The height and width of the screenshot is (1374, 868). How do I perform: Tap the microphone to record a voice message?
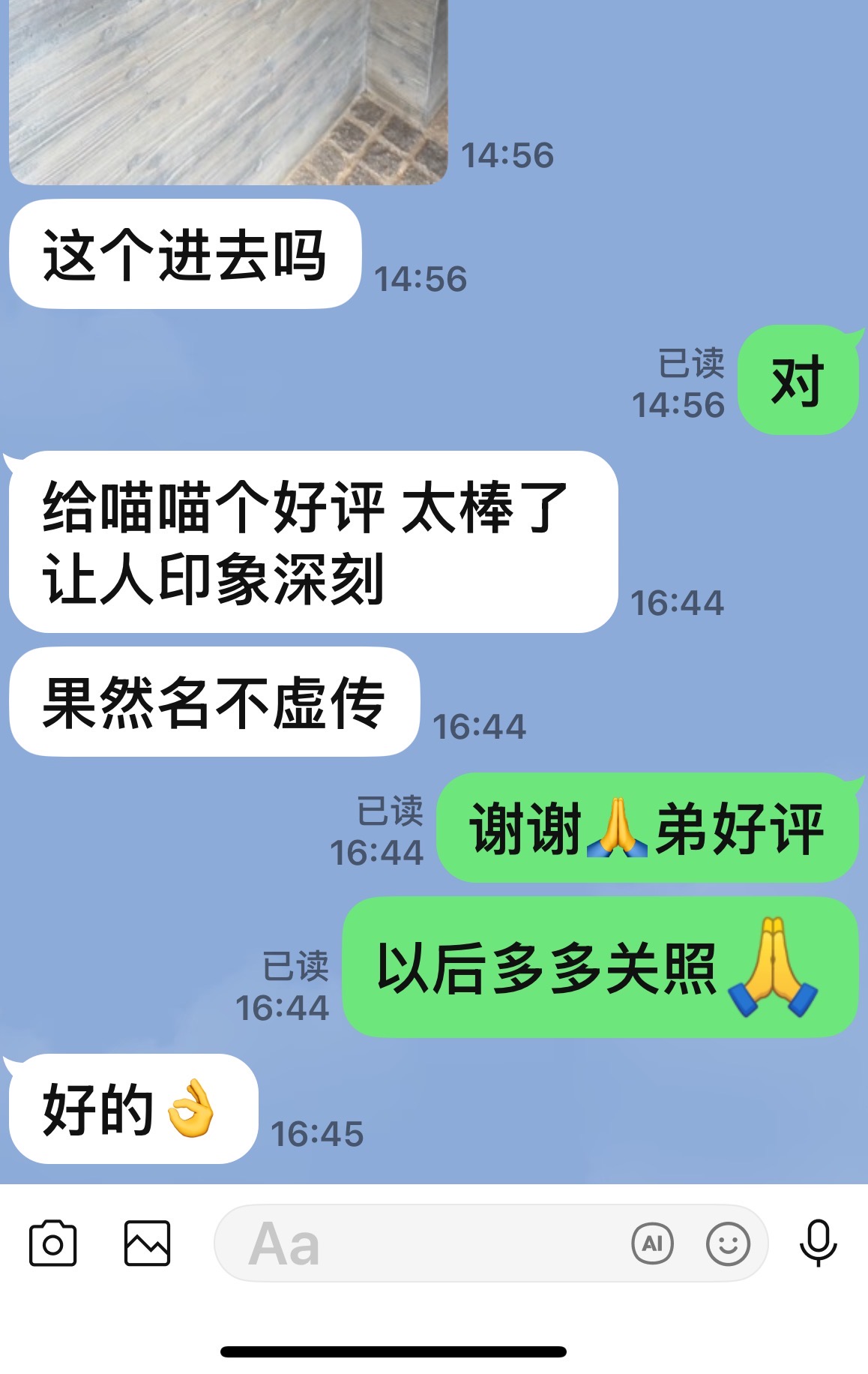click(x=818, y=1243)
